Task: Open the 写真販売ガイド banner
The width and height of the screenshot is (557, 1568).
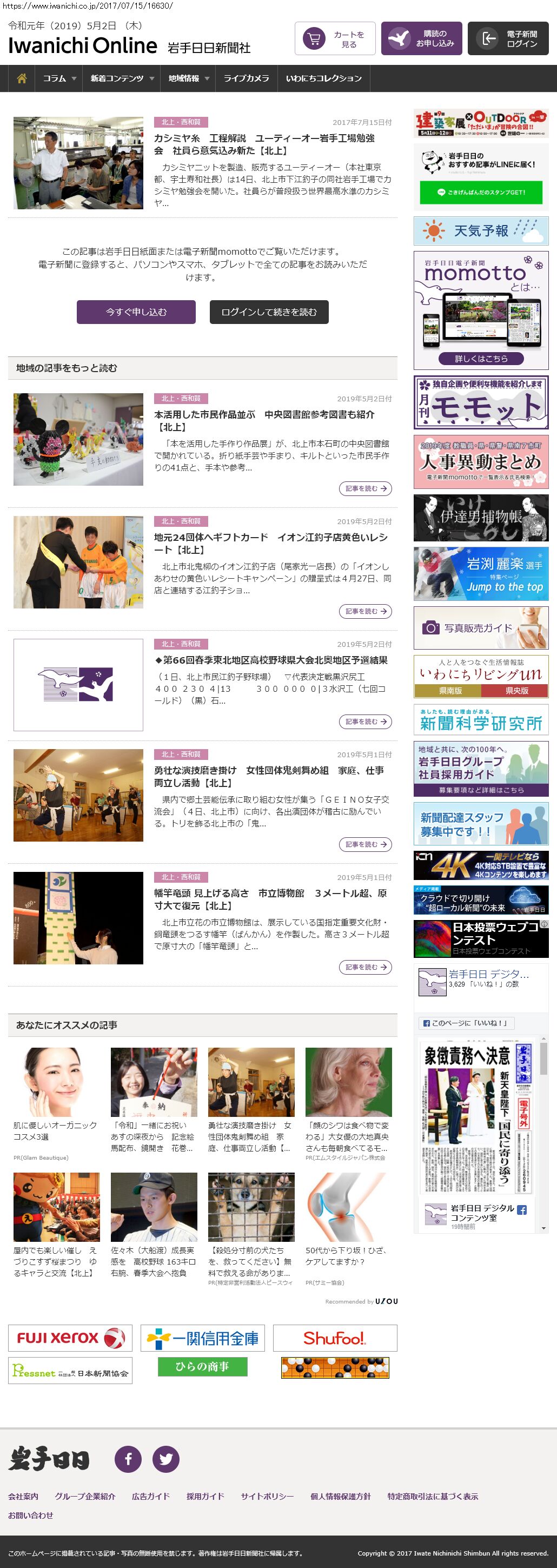Action: click(481, 627)
